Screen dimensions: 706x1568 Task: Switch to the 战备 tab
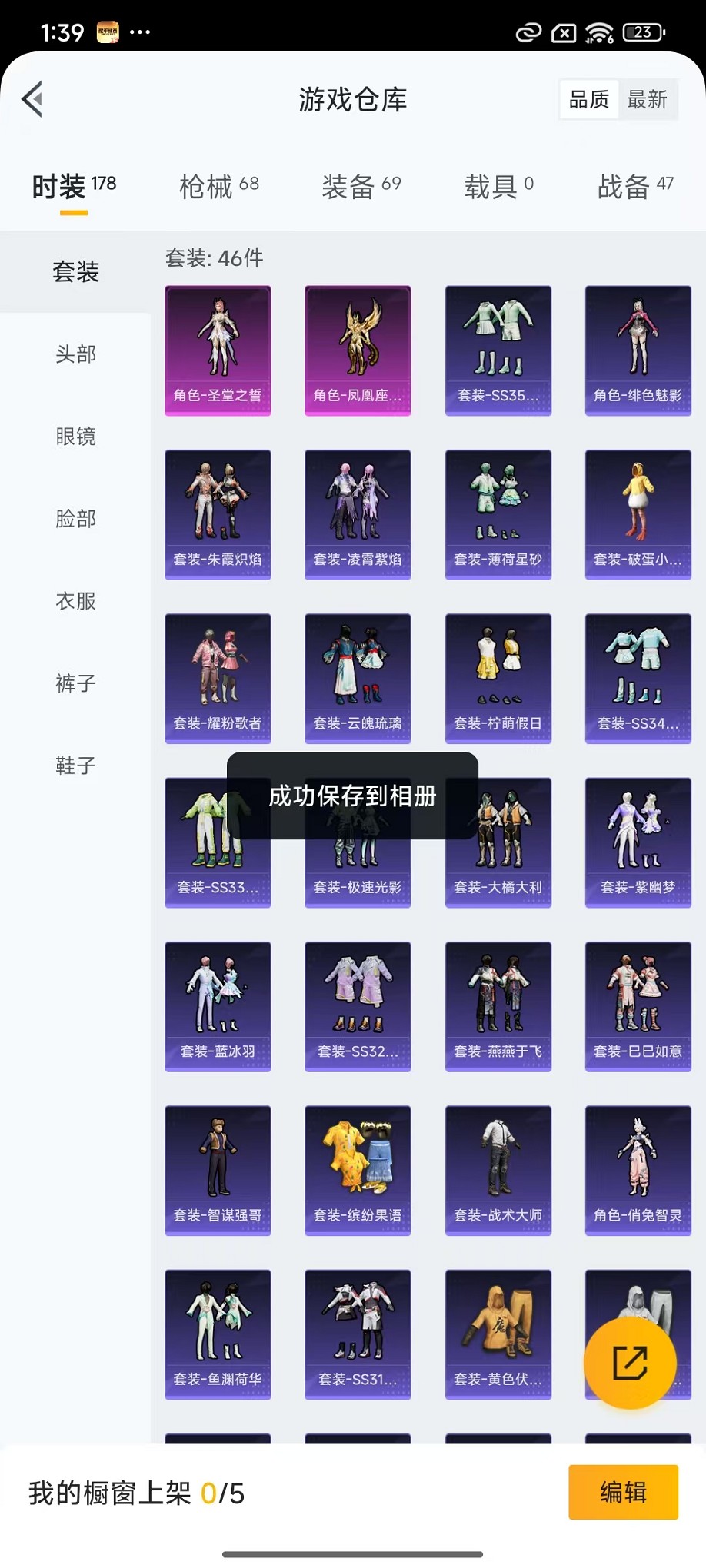click(635, 186)
